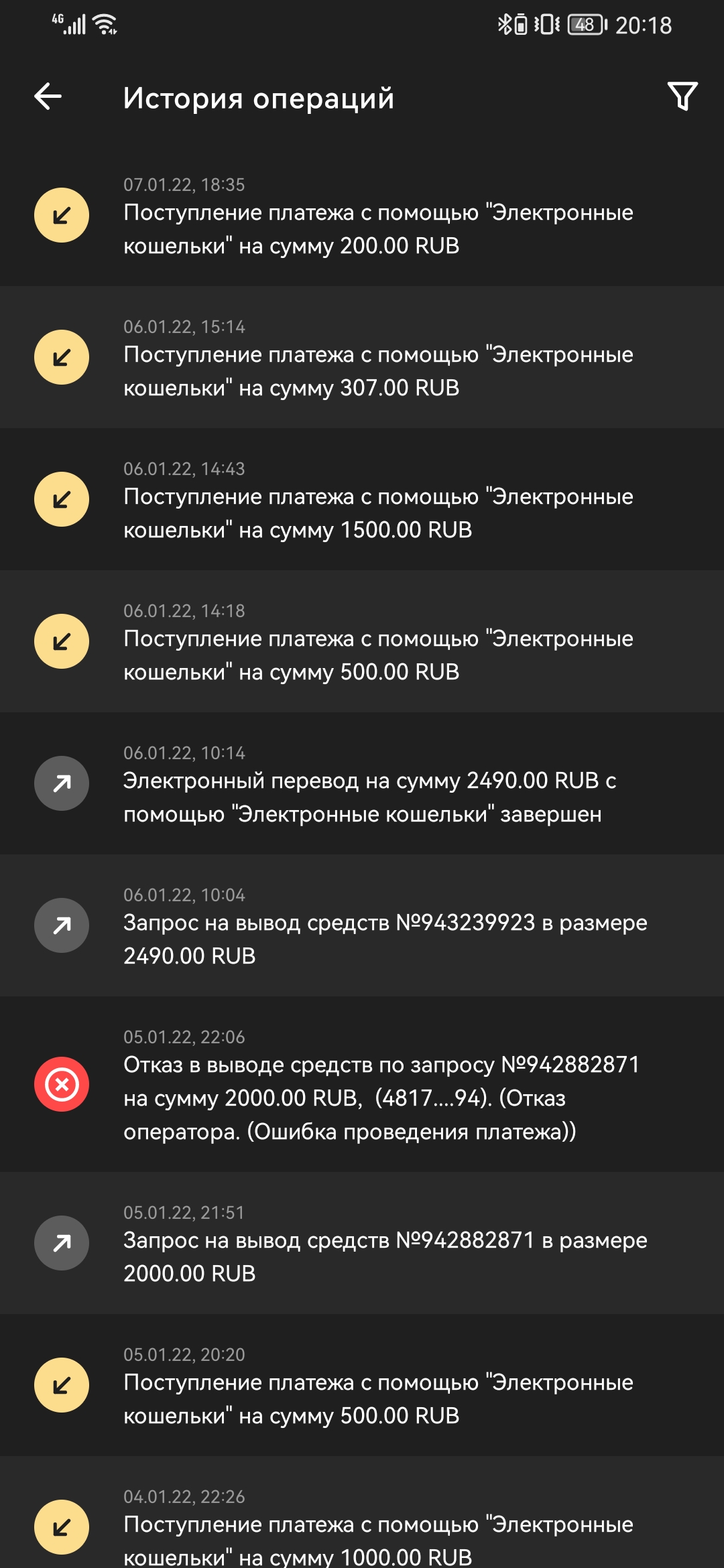Open the filter for operation history

(x=682, y=96)
